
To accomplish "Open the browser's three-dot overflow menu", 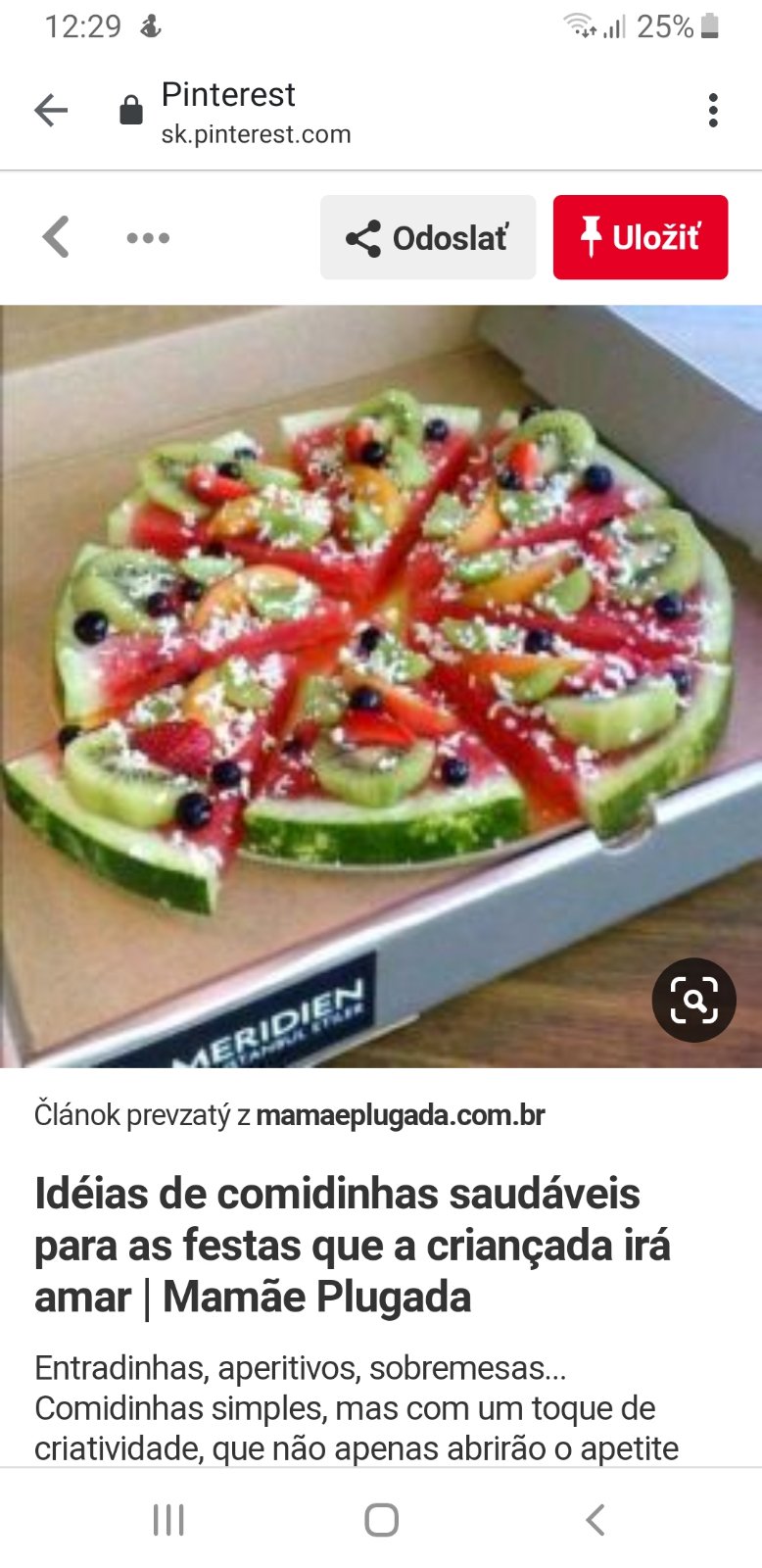I will pos(713,111).
